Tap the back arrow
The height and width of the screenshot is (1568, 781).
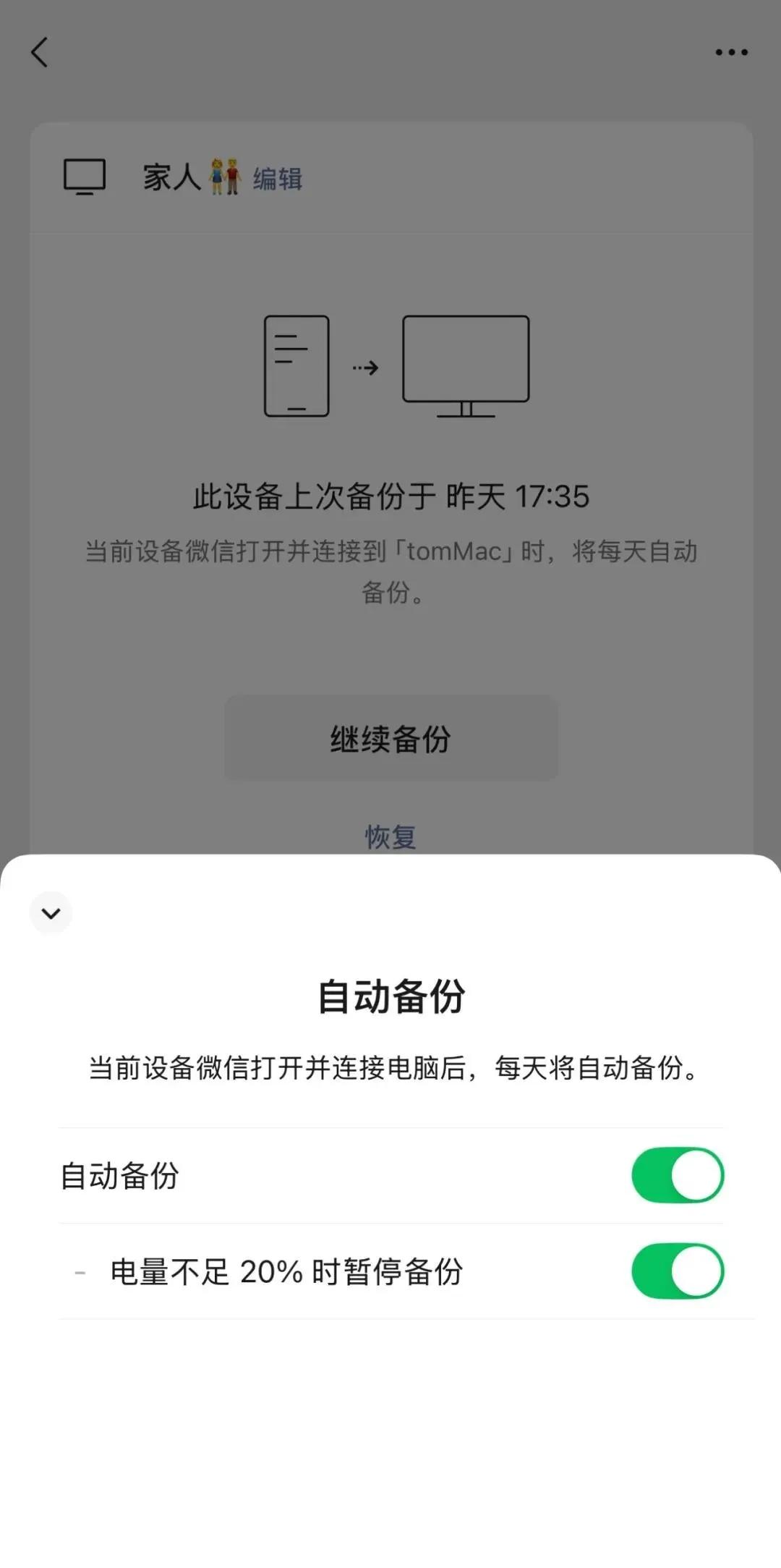click(x=40, y=52)
